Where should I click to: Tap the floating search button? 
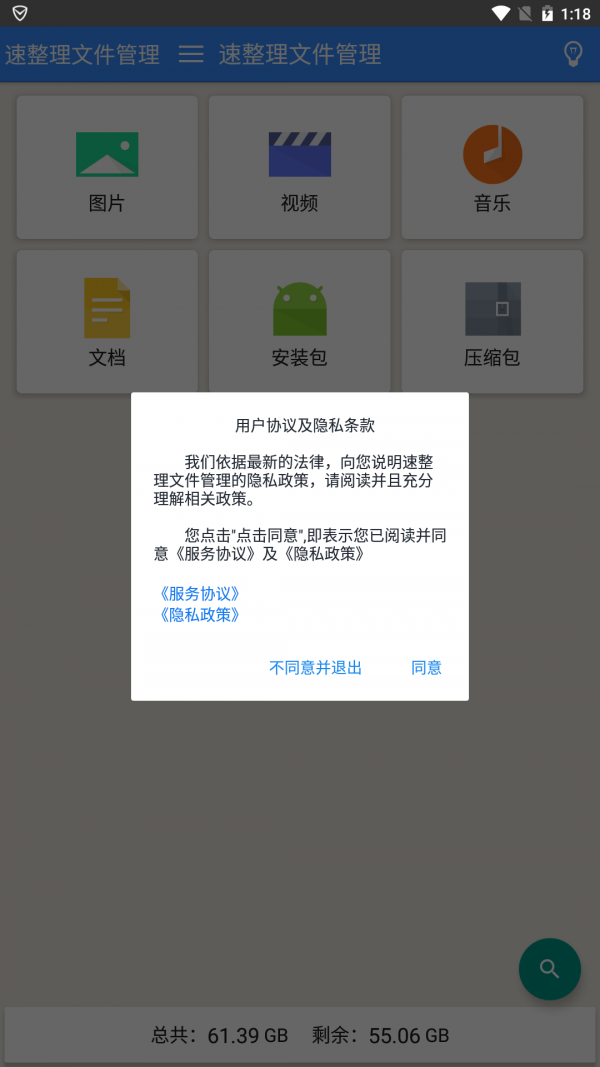[549, 969]
